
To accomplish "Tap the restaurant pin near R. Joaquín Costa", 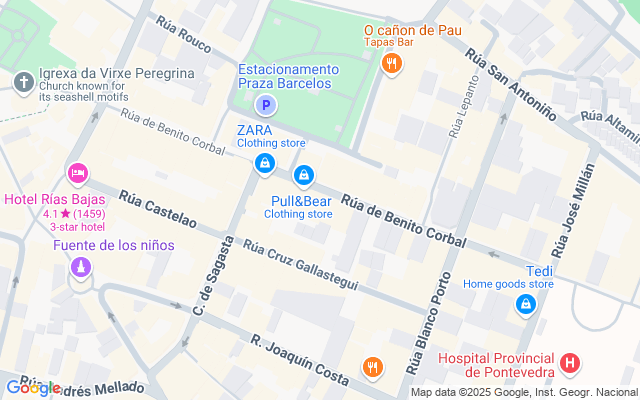I will pos(373,368).
